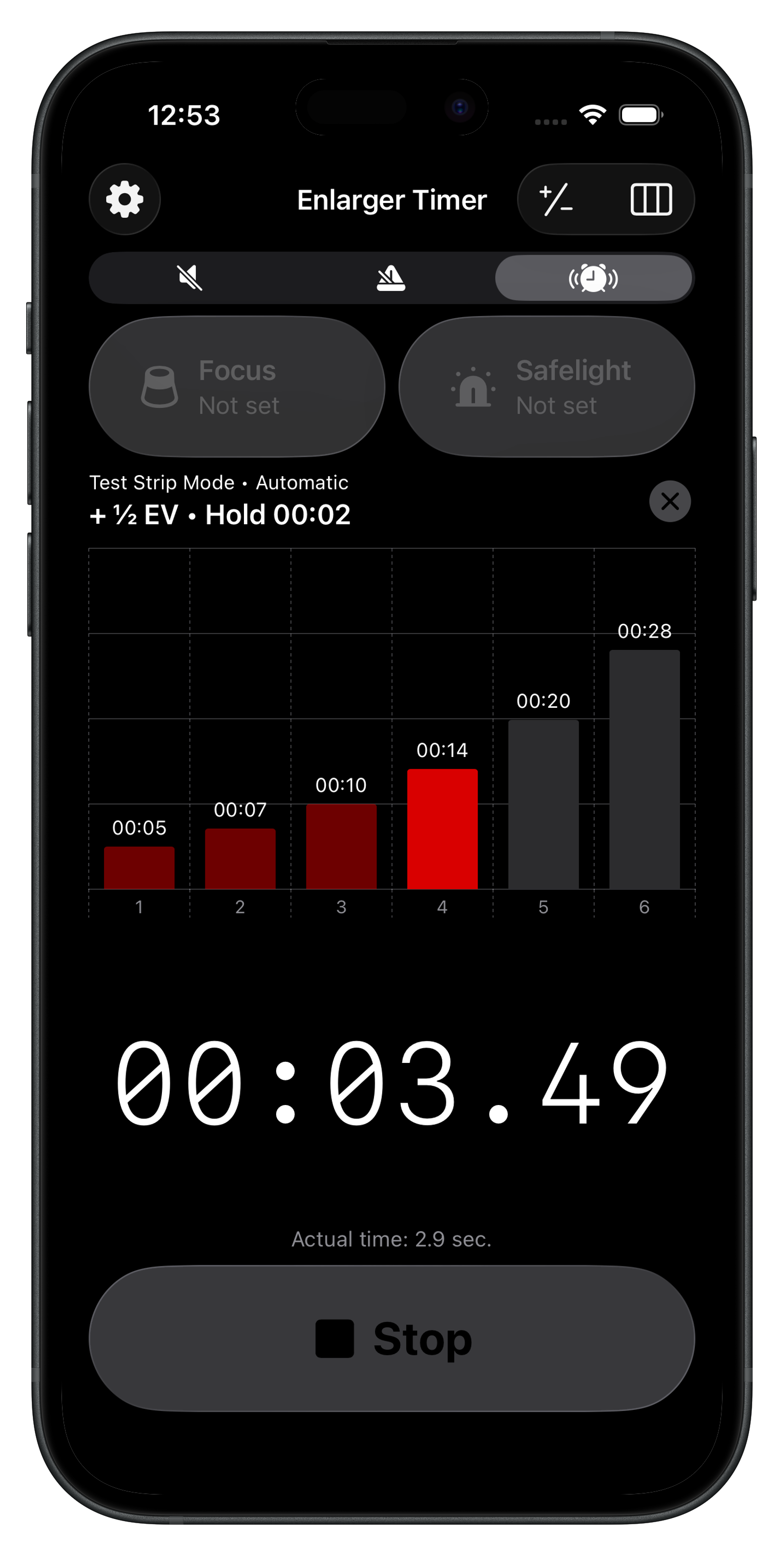Open the test strip columns icon
The width and height of the screenshot is (784, 1556).
[x=650, y=199]
